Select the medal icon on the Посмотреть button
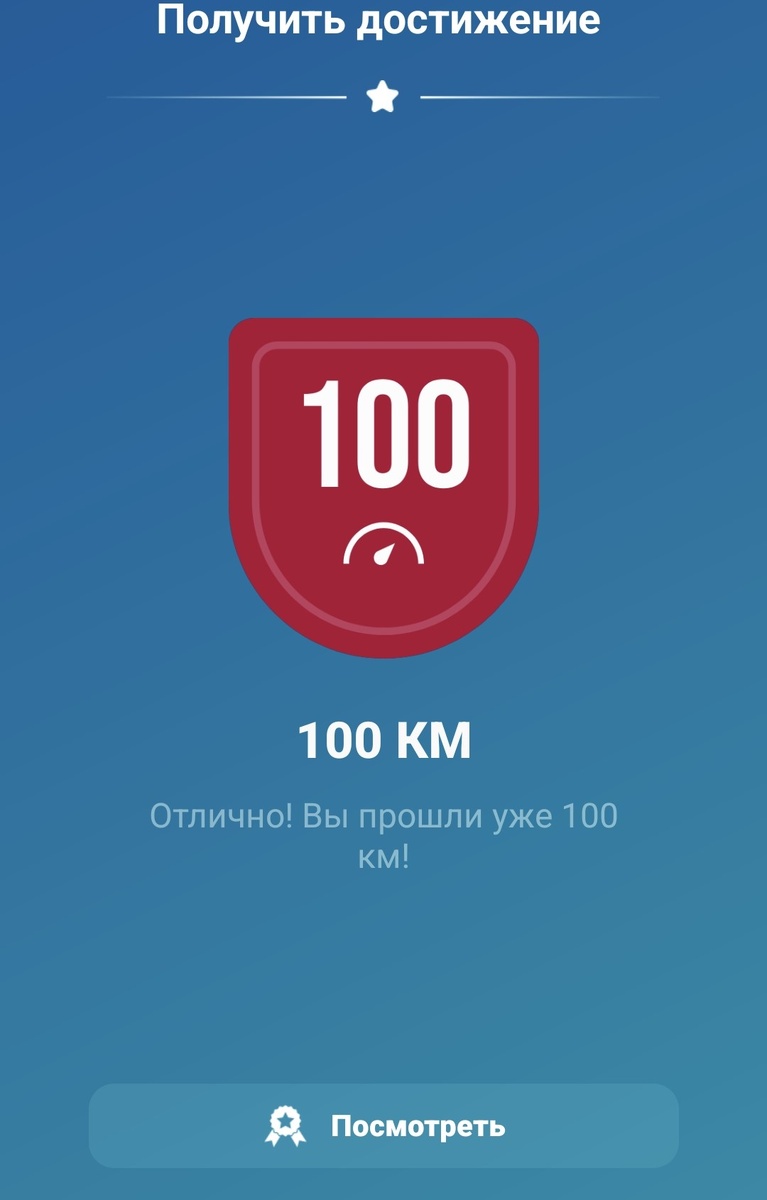 click(x=286, y=1124)
